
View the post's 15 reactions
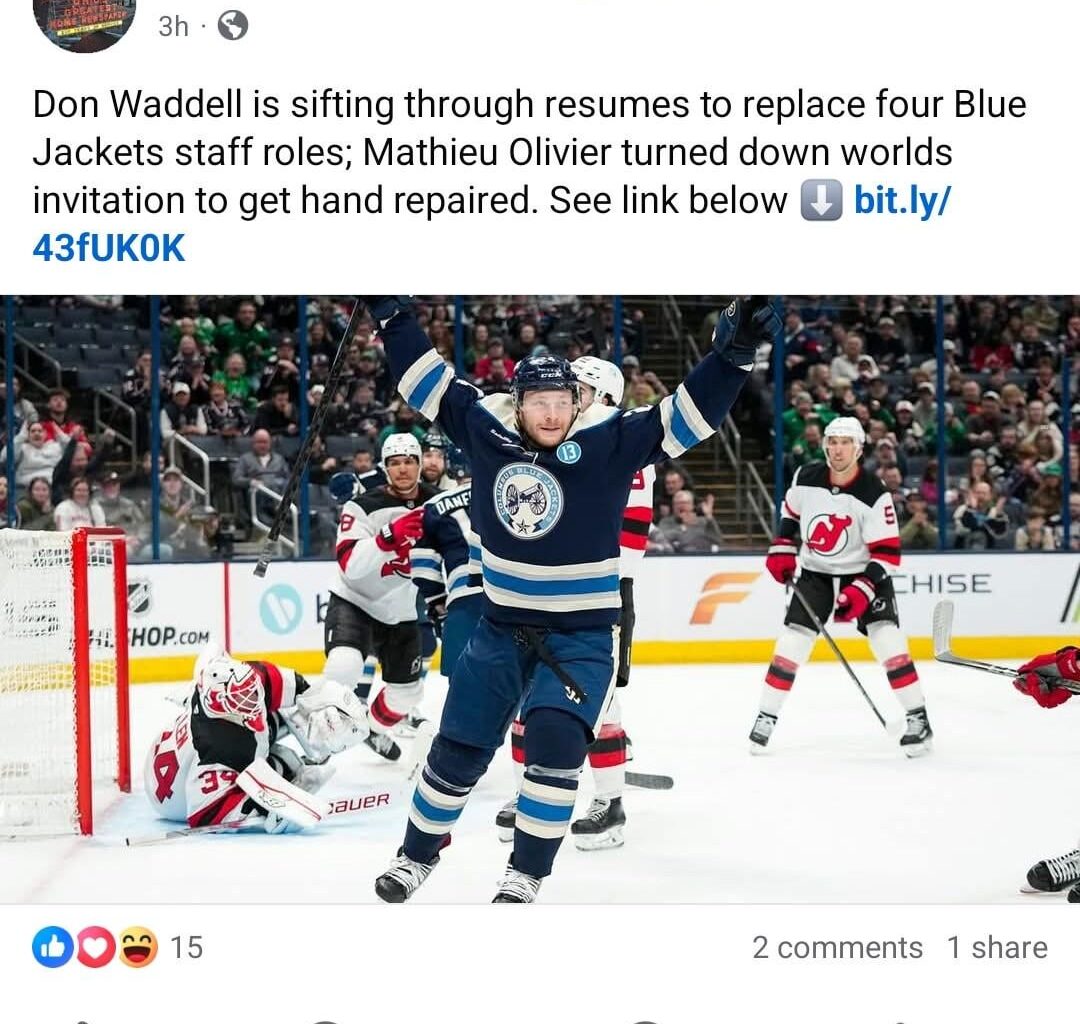pos(118,947)
